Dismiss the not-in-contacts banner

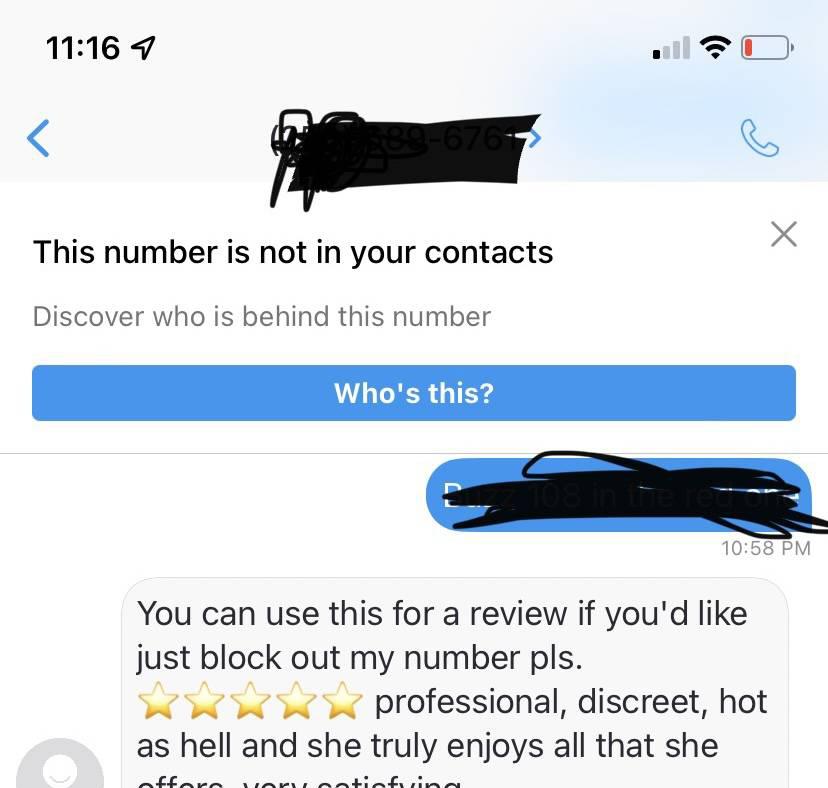coord(784,234)
